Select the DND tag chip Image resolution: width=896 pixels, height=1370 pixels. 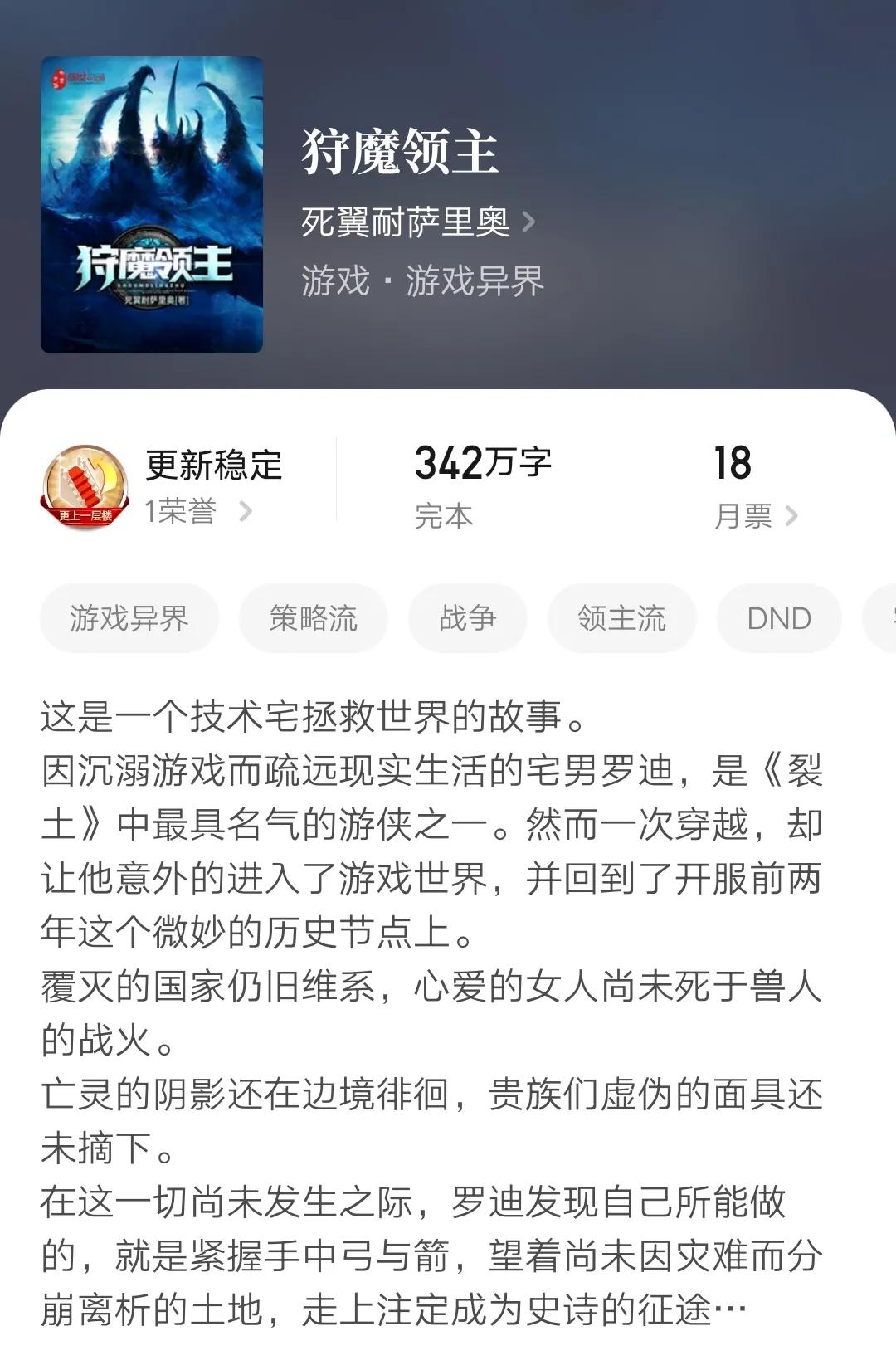pos(778,617)
